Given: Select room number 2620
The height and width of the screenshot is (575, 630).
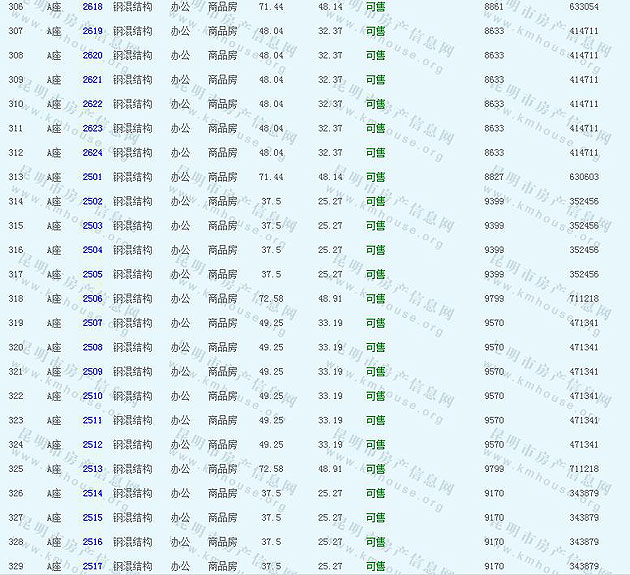Looking at the screenshot, I should [x=92, y=55].
